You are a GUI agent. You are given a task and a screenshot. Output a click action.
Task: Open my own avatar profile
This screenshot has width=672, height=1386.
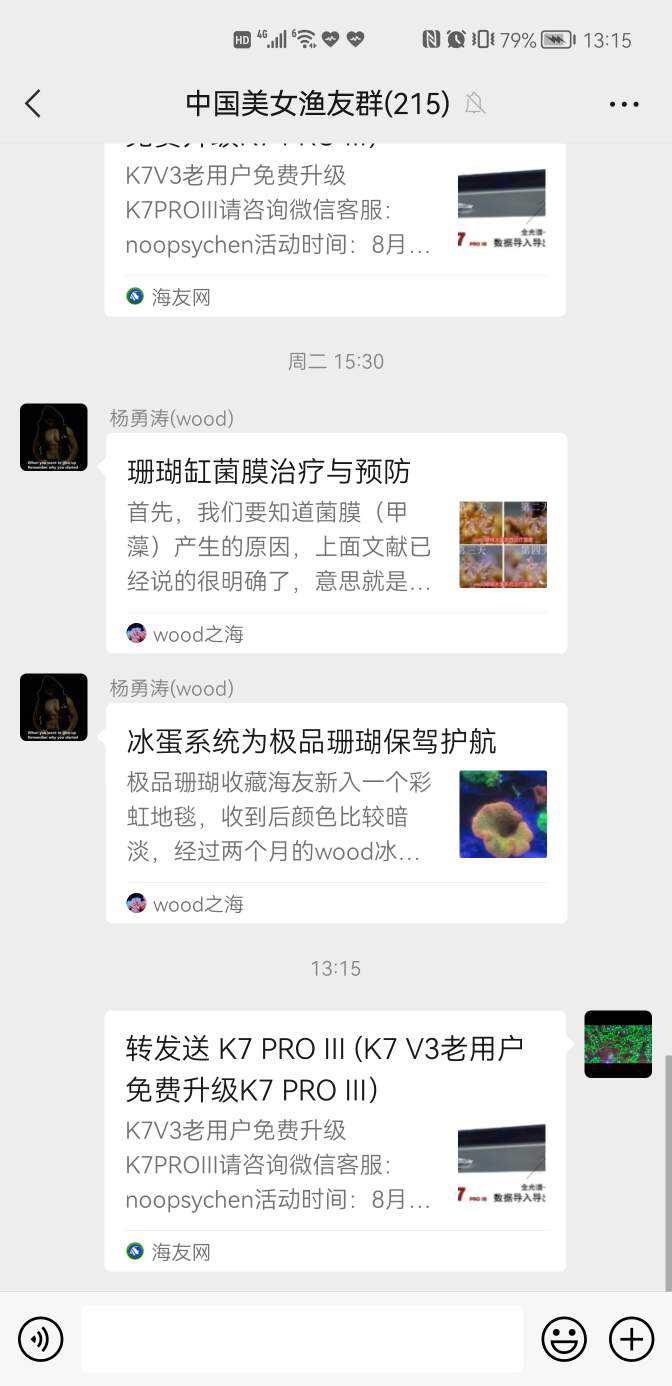click(617, 1044)
